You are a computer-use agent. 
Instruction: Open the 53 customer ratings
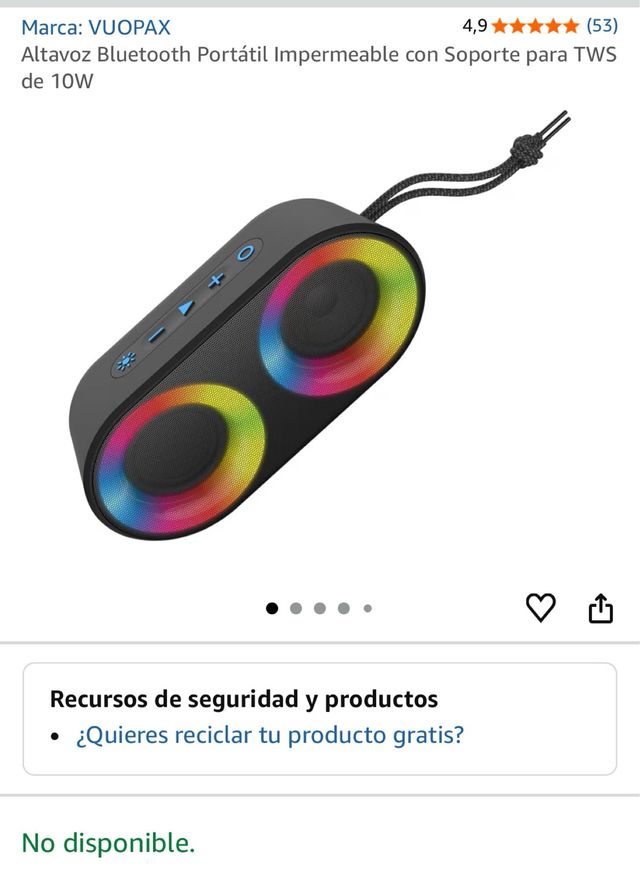point(602,26)
